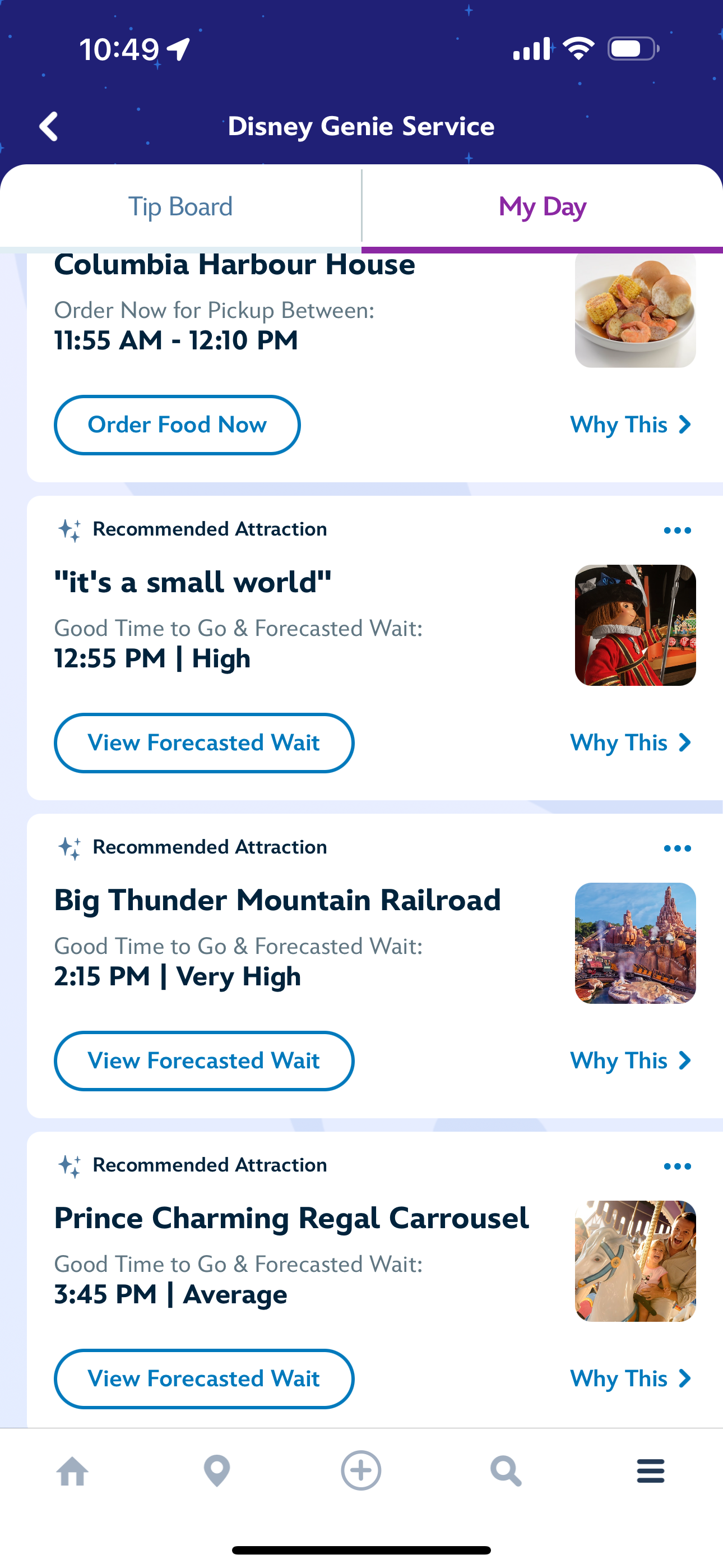Viewport: 723px width, 1568px height.
Task: Open Why This for Columbia Harbour House
Action: click(x=630, y=425)
